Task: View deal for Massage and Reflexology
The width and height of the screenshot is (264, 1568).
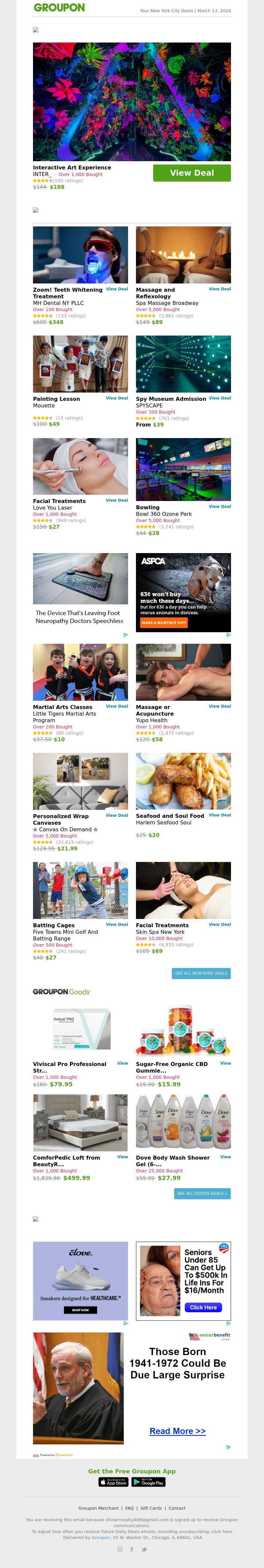Action: click(219, 289)
